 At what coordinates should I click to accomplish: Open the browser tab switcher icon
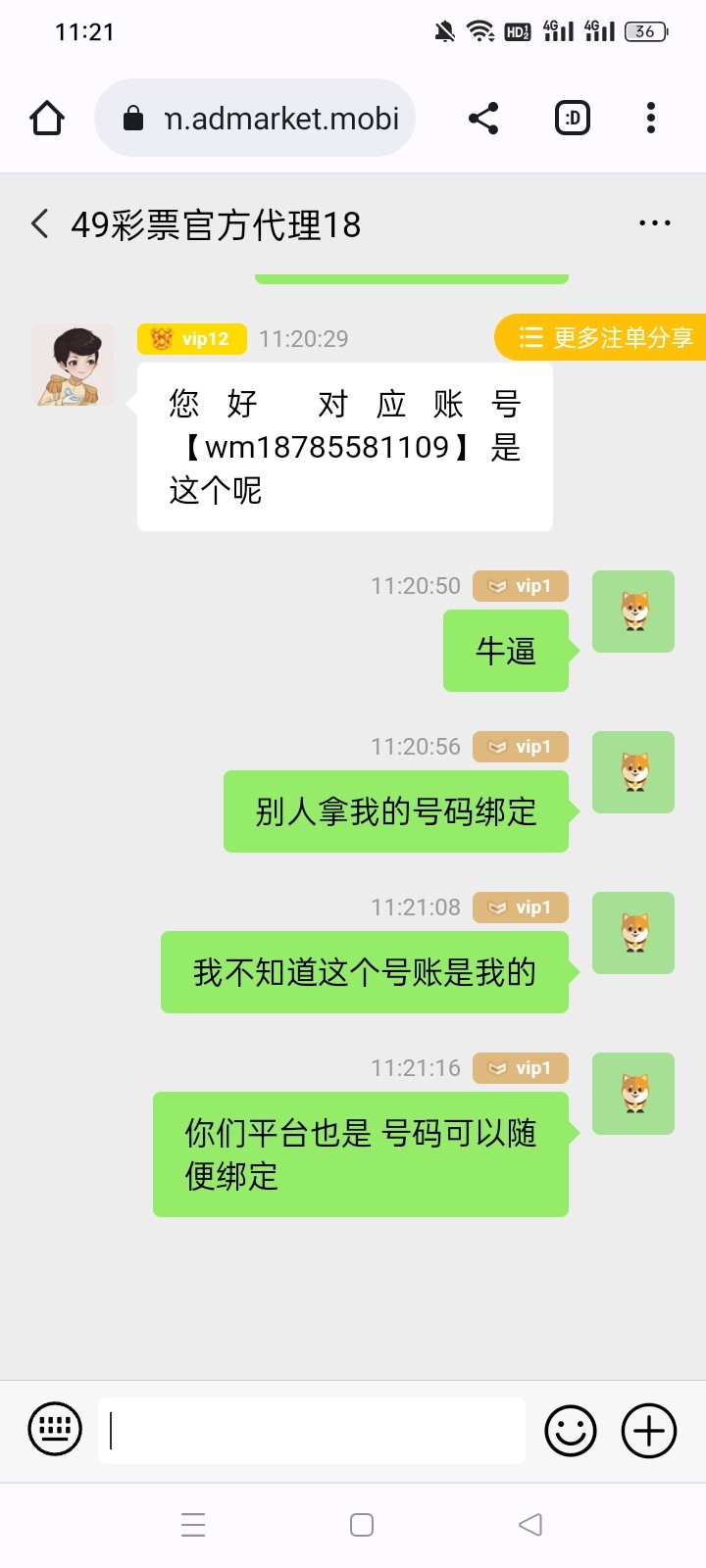[x=572, y=117]
